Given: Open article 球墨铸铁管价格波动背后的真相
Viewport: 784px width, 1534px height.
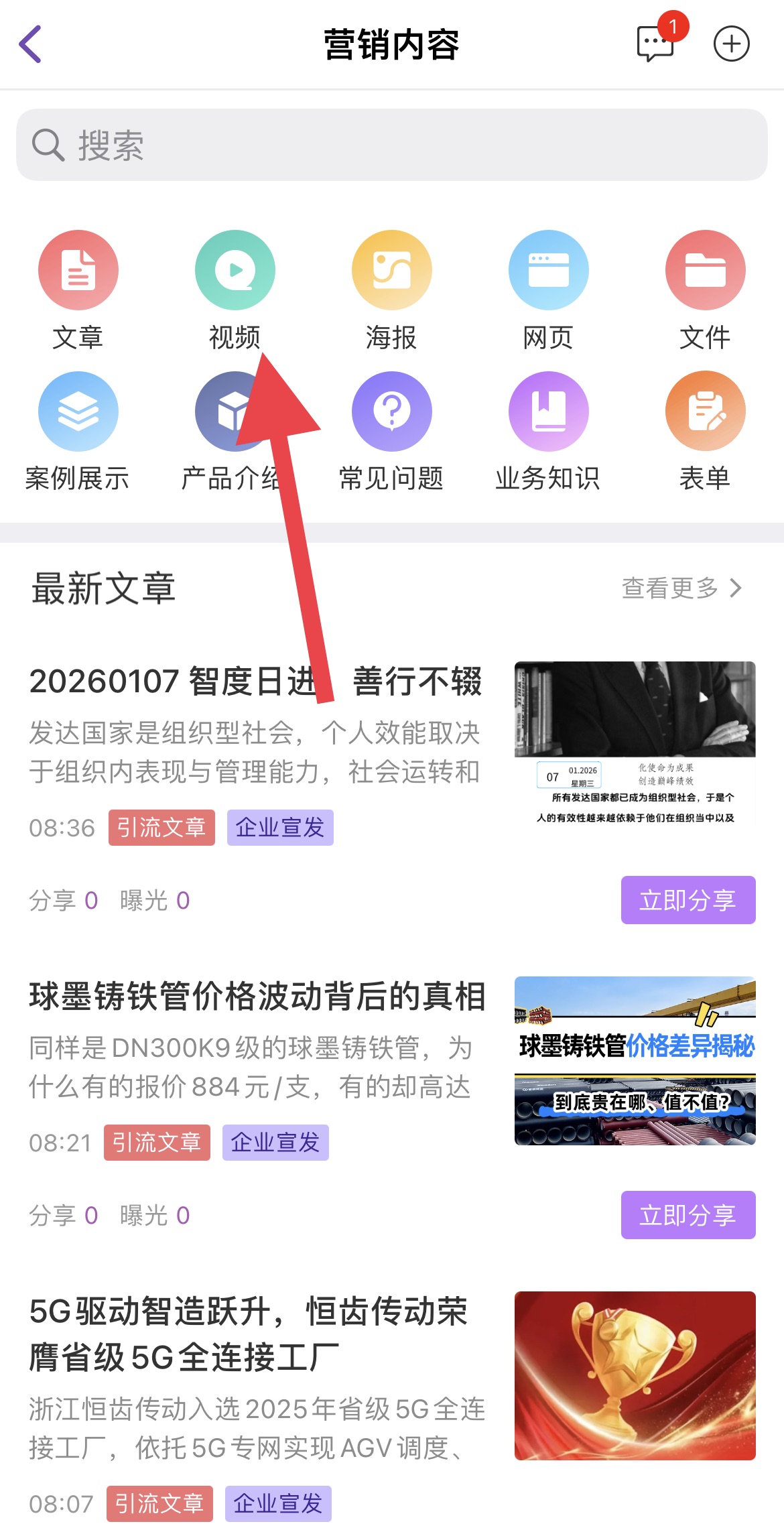Looking at the screenshot, I should point(257,997).
